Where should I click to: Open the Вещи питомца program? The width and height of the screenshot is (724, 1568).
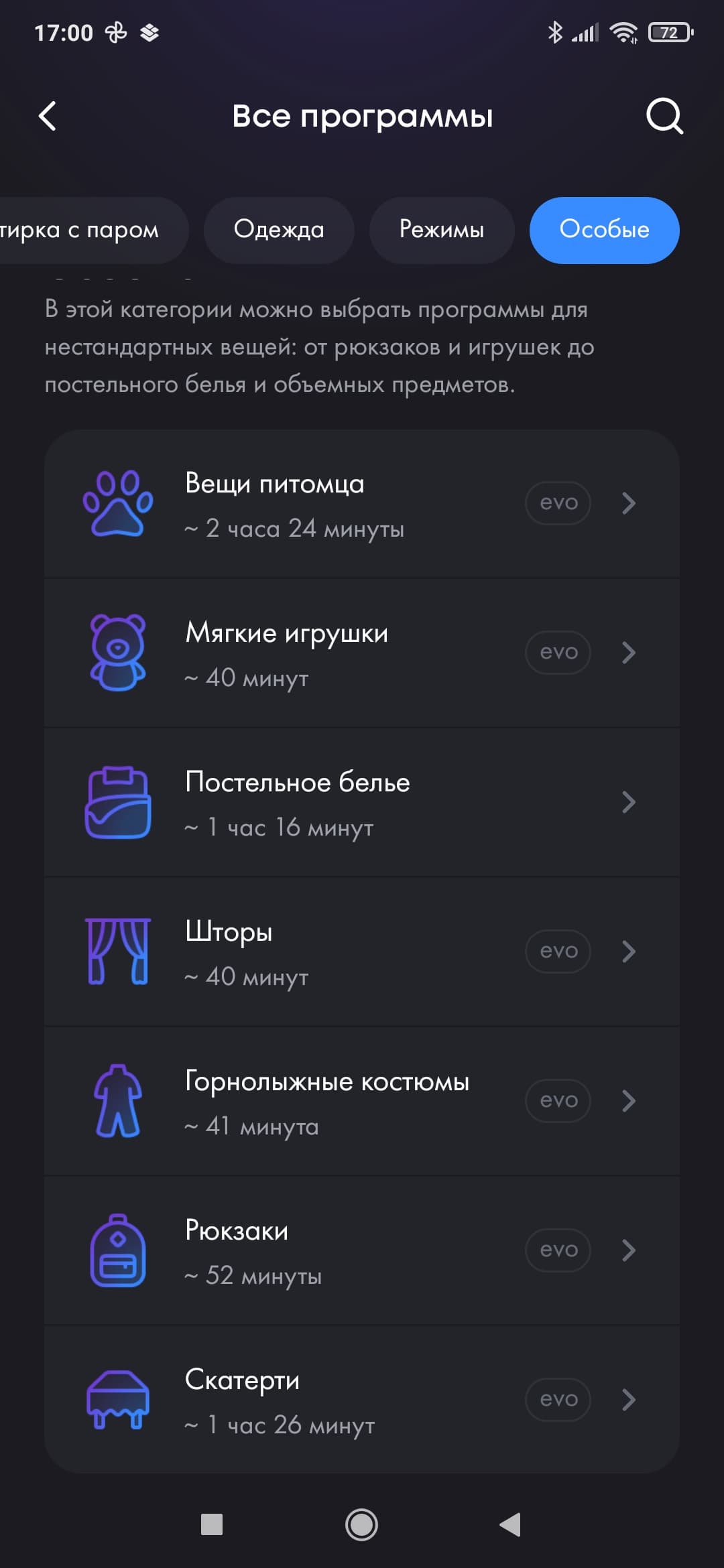[362, 504]
